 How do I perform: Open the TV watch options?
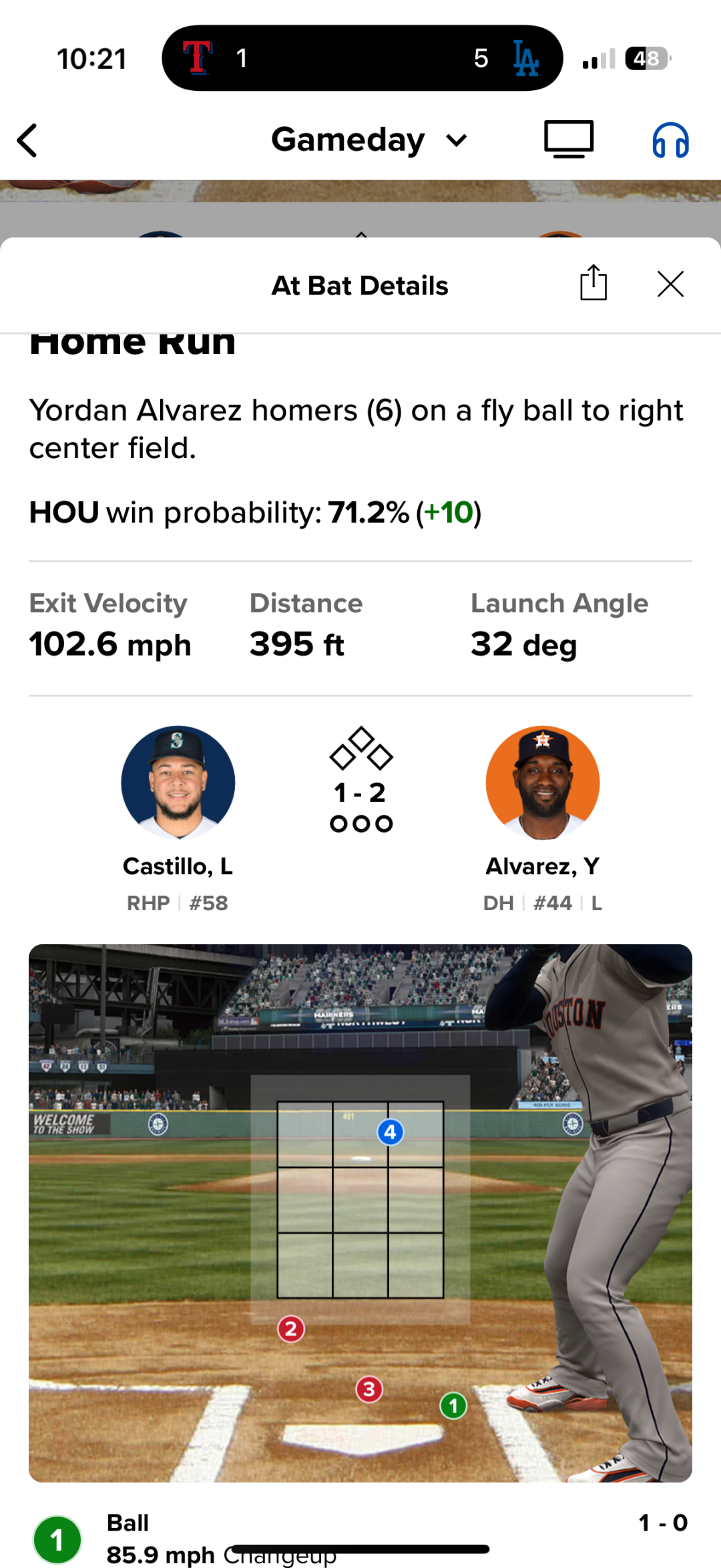tap(568, 140)
